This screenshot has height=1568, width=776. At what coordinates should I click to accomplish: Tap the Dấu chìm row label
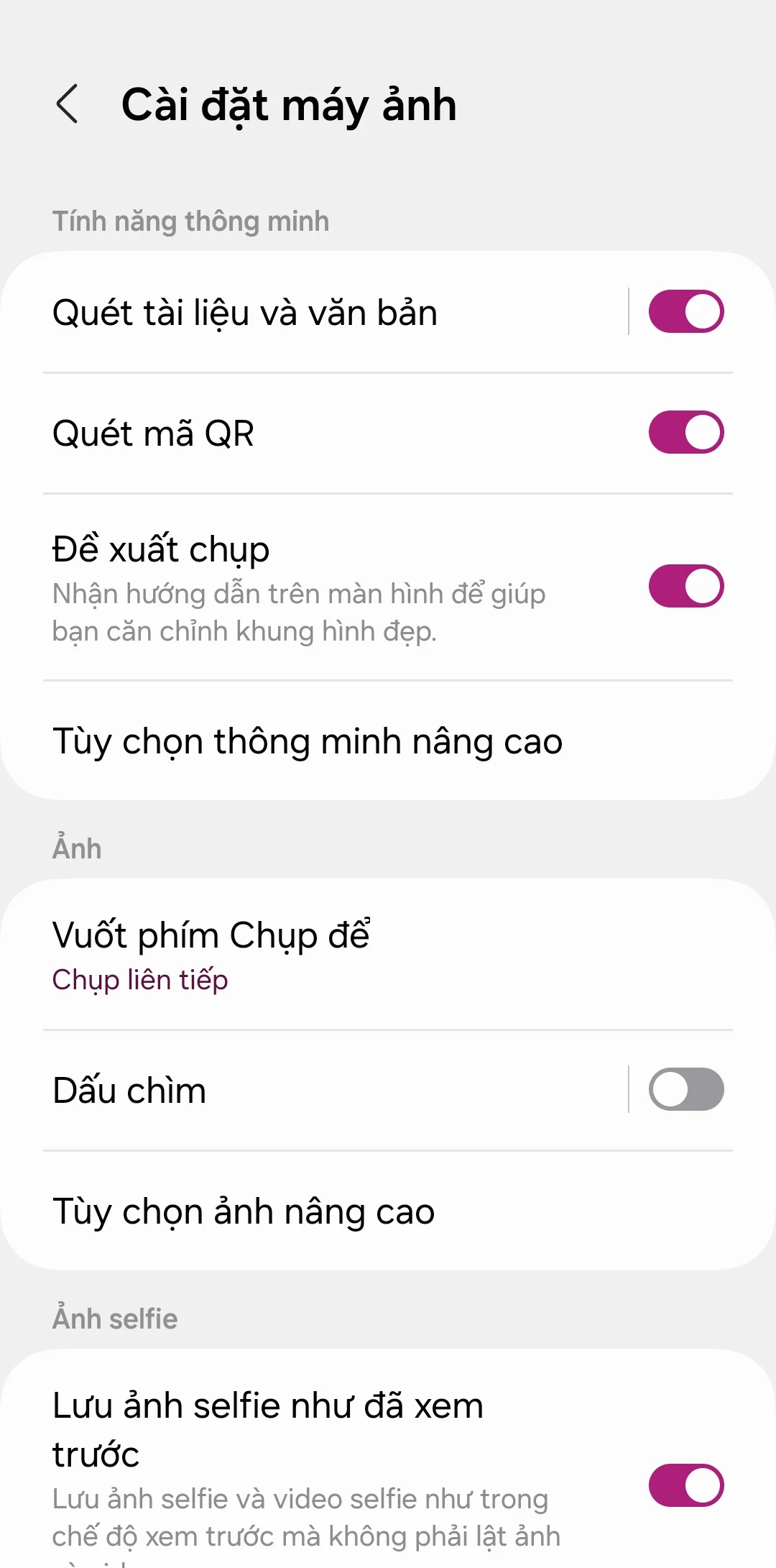[129, 1090]
